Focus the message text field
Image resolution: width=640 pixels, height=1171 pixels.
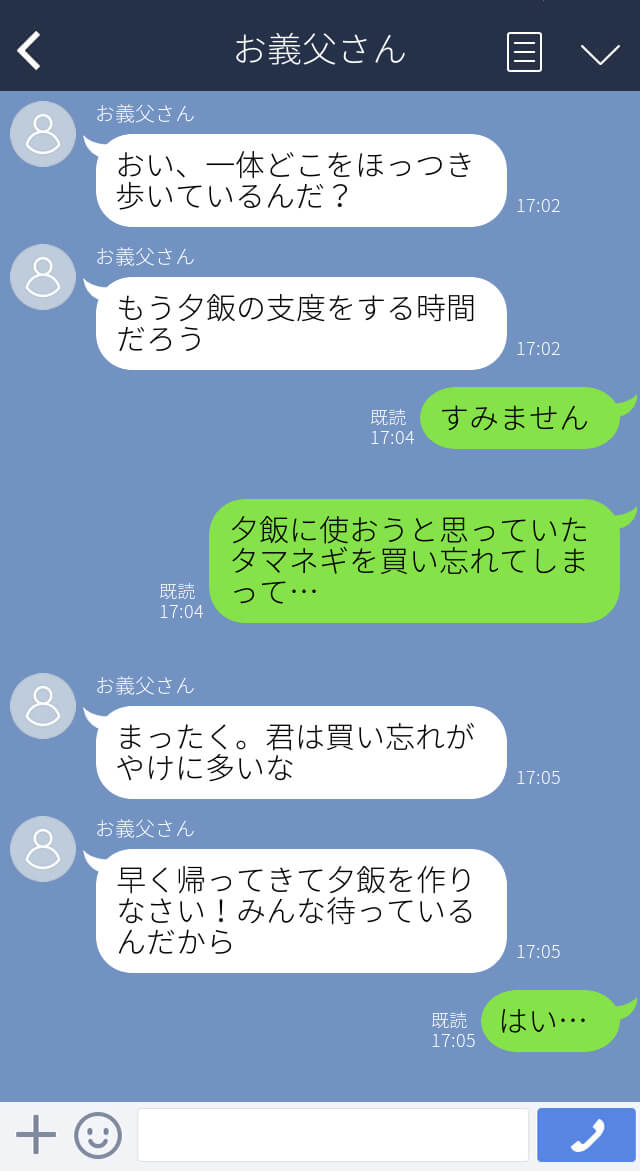pyautogui.click(x=333, y=1135)
